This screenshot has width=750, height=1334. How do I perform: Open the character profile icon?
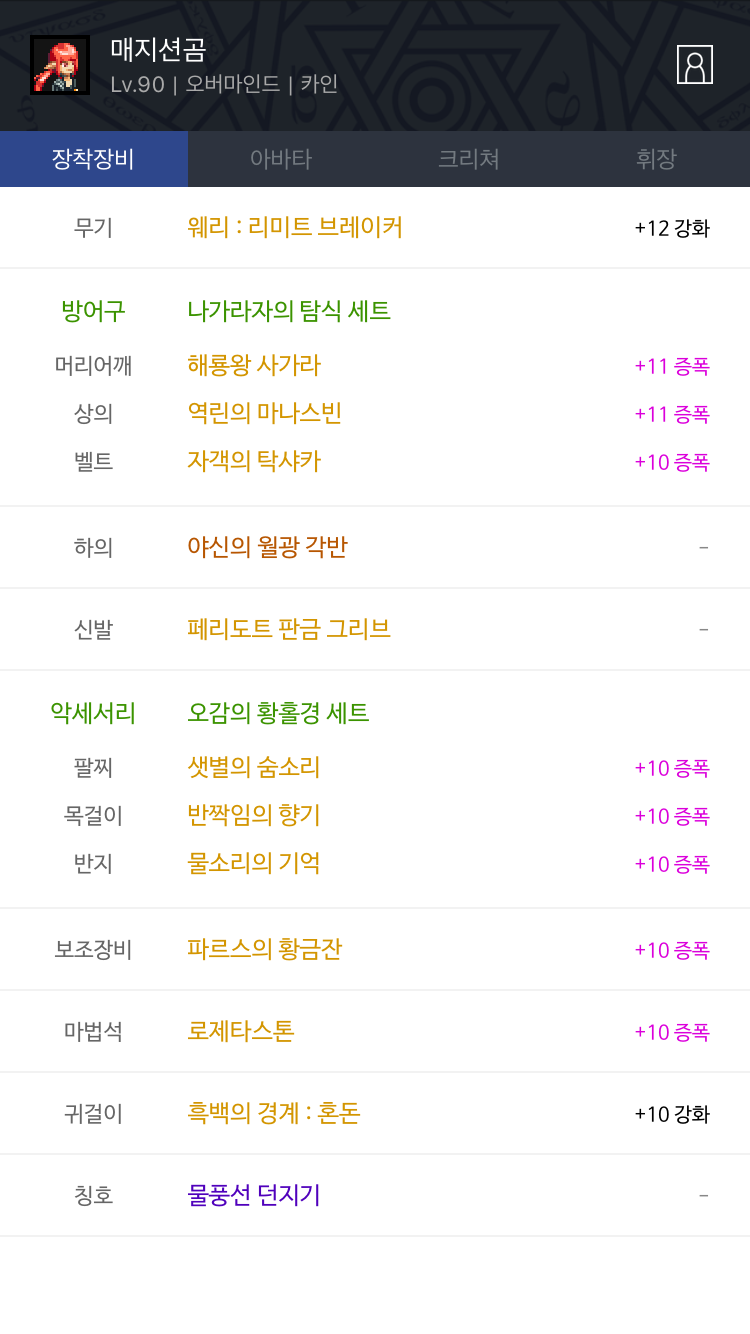pyautogui.click(x=694, y=65)
